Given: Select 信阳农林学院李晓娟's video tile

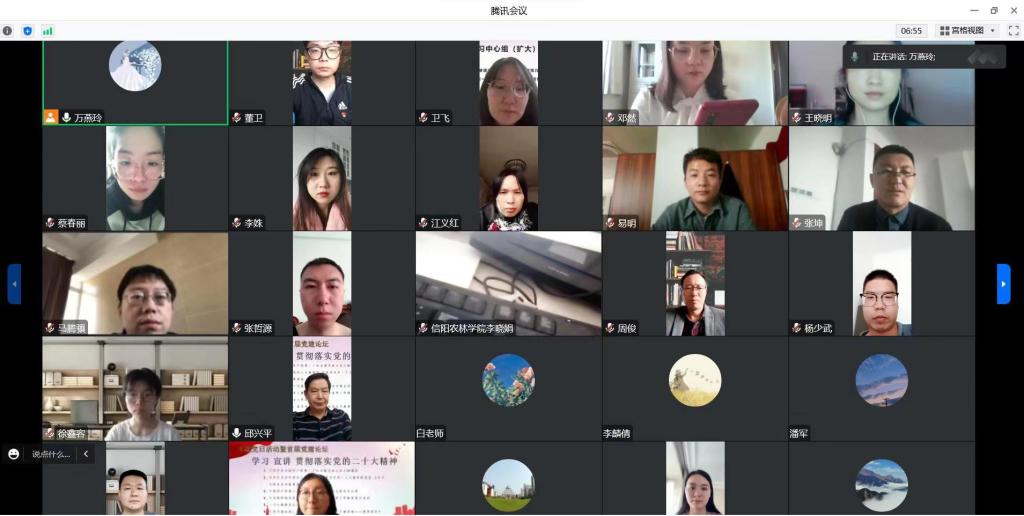Looking at the screenshot, I should click(x=508, y=283).
